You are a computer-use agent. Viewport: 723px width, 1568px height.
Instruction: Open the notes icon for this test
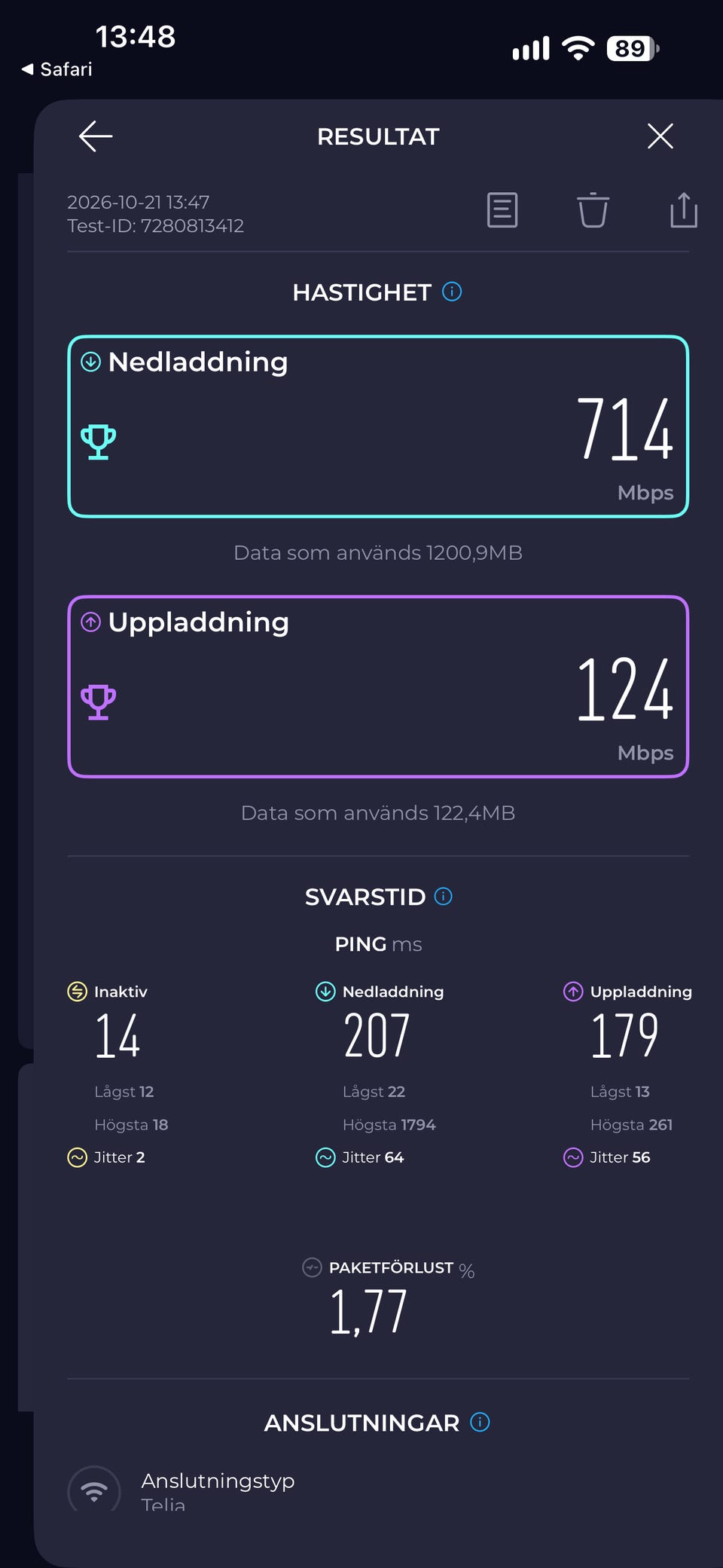(x=502, y=210)
